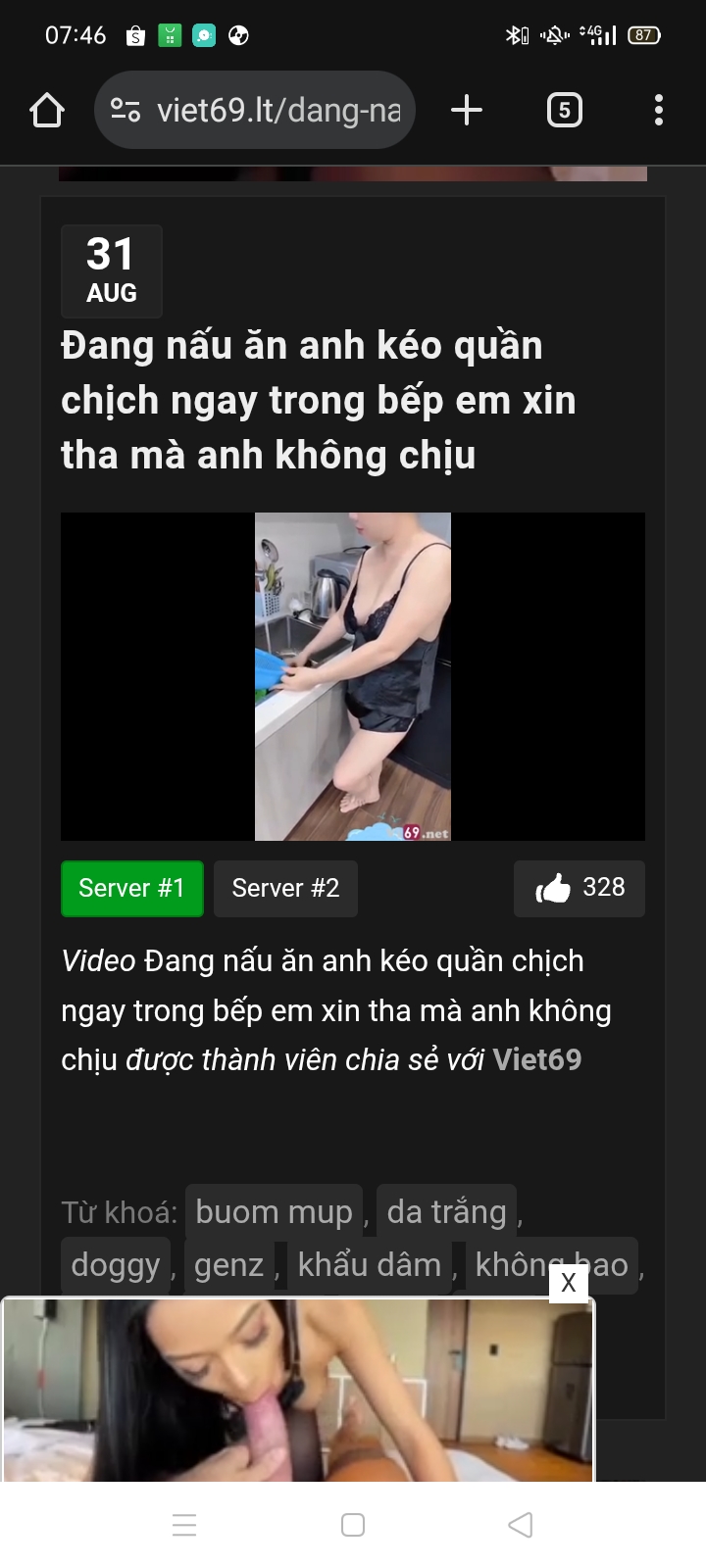Viewport: 706px width, 1568px height.
Task: Tap the system back button
Action: pos(521,1525)
